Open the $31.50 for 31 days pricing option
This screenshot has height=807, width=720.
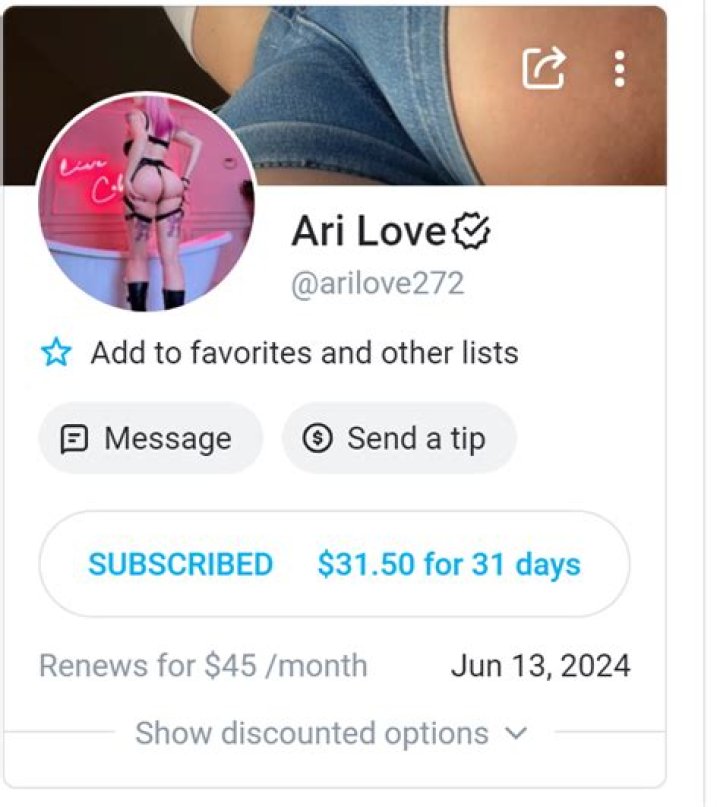447,564
